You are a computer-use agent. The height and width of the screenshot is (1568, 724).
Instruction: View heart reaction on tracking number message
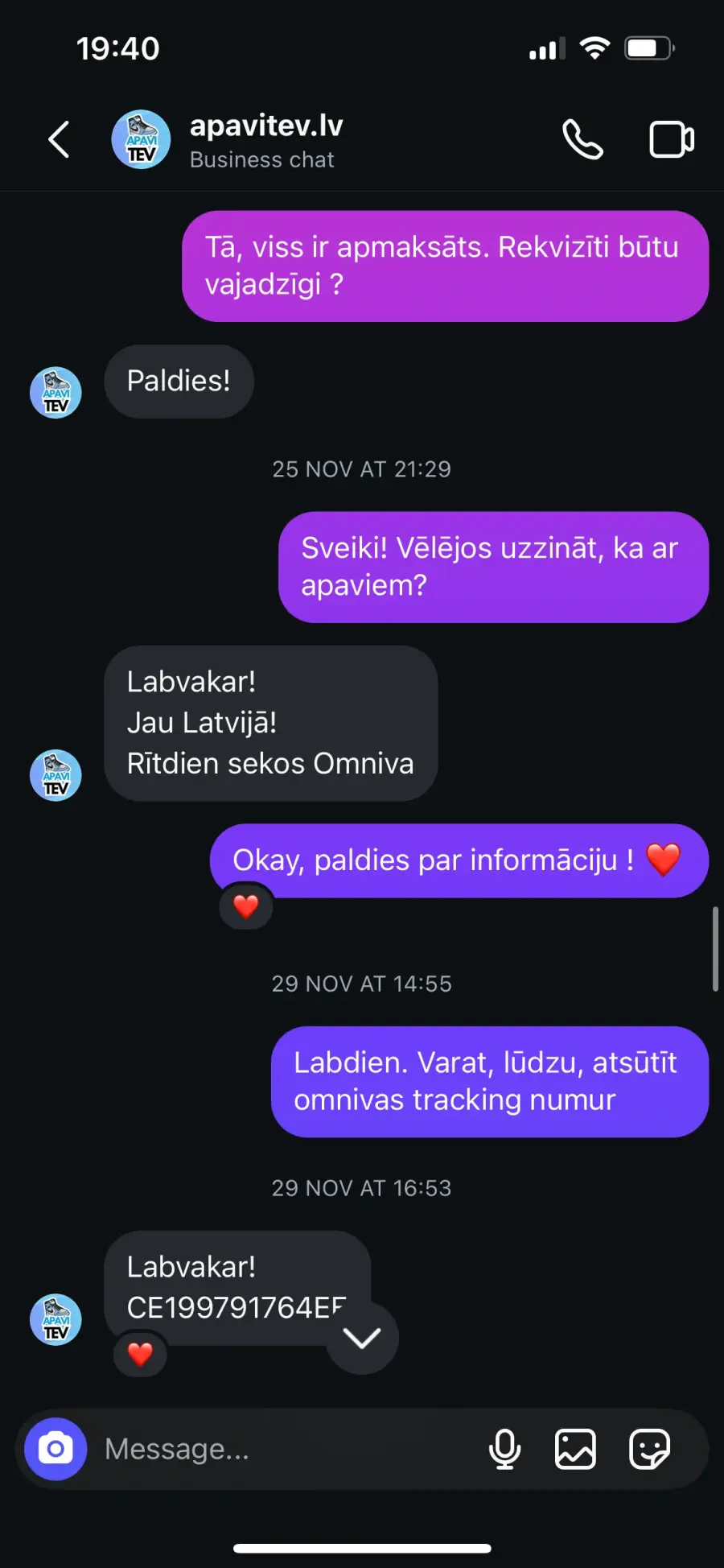[140, 1354]
